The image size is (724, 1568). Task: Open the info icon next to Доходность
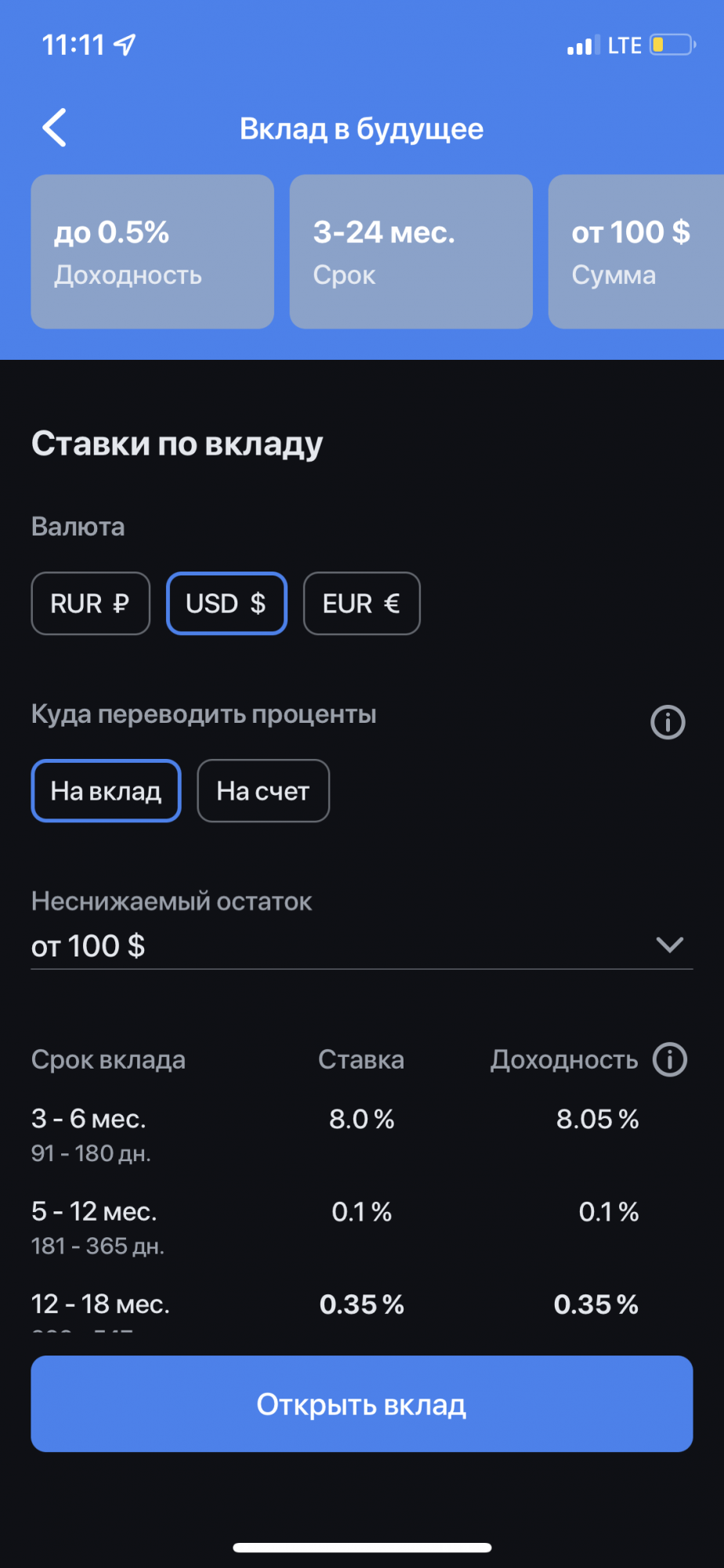click(x=670, y=1060)
